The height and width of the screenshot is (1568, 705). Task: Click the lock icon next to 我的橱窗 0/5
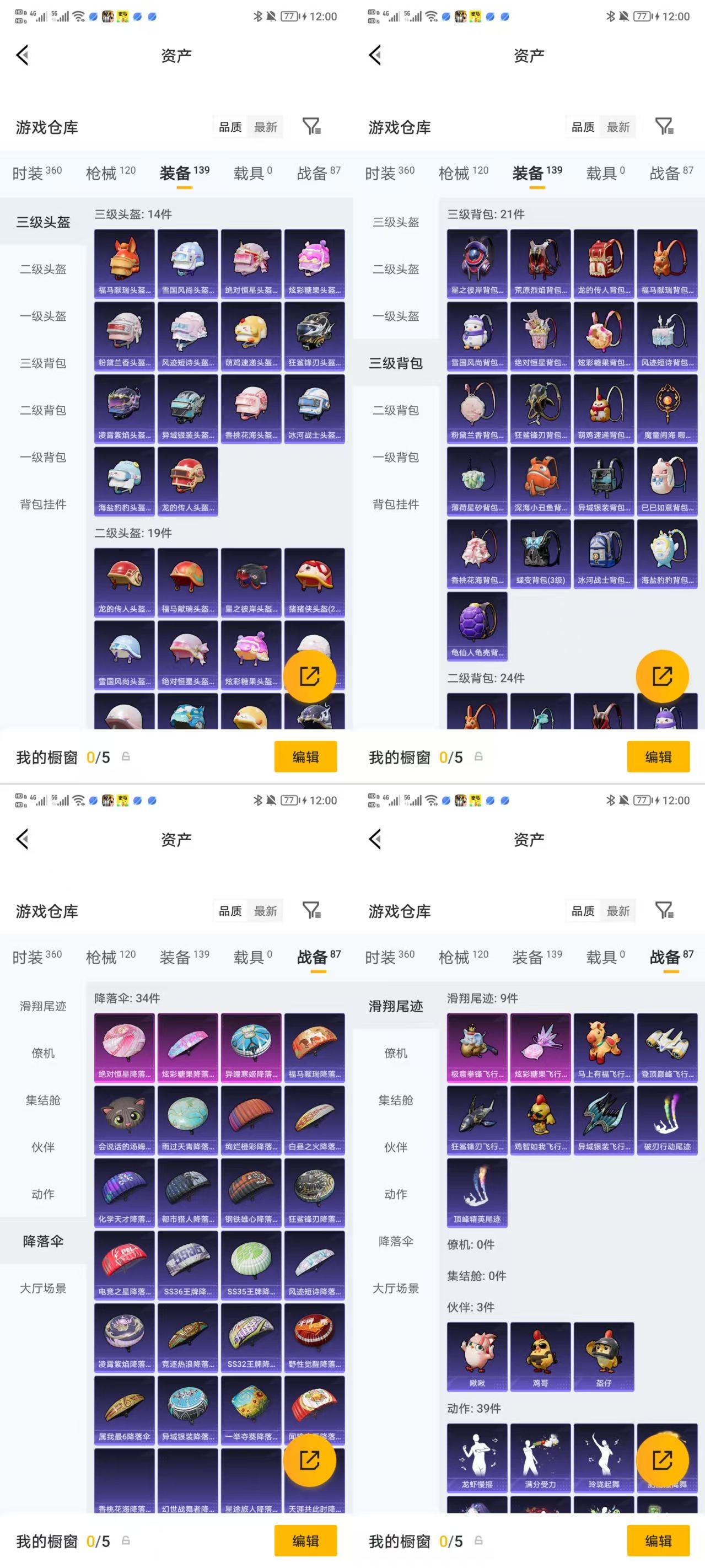click(126, 758)
